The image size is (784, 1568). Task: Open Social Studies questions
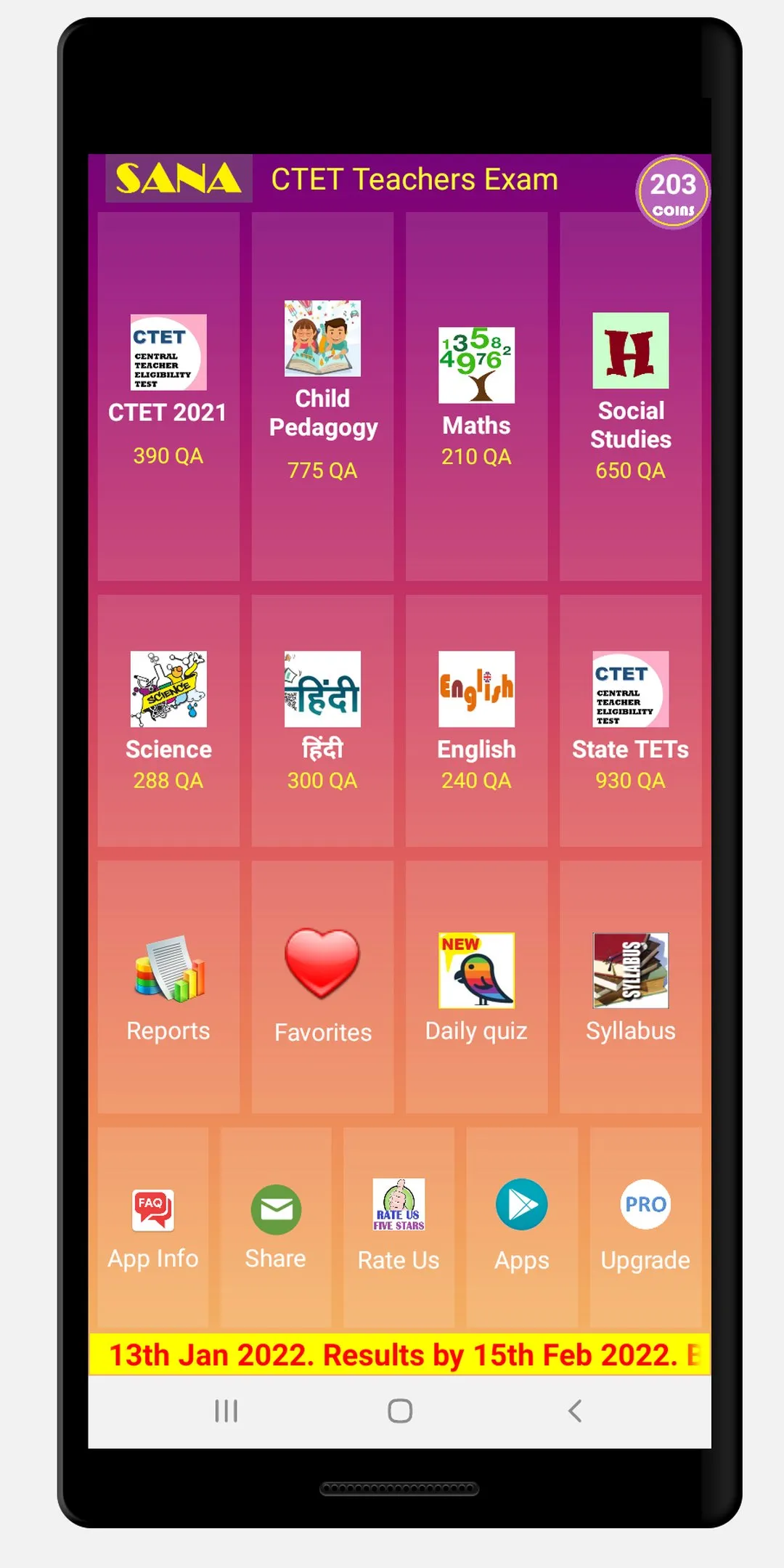tap(630, 396)
